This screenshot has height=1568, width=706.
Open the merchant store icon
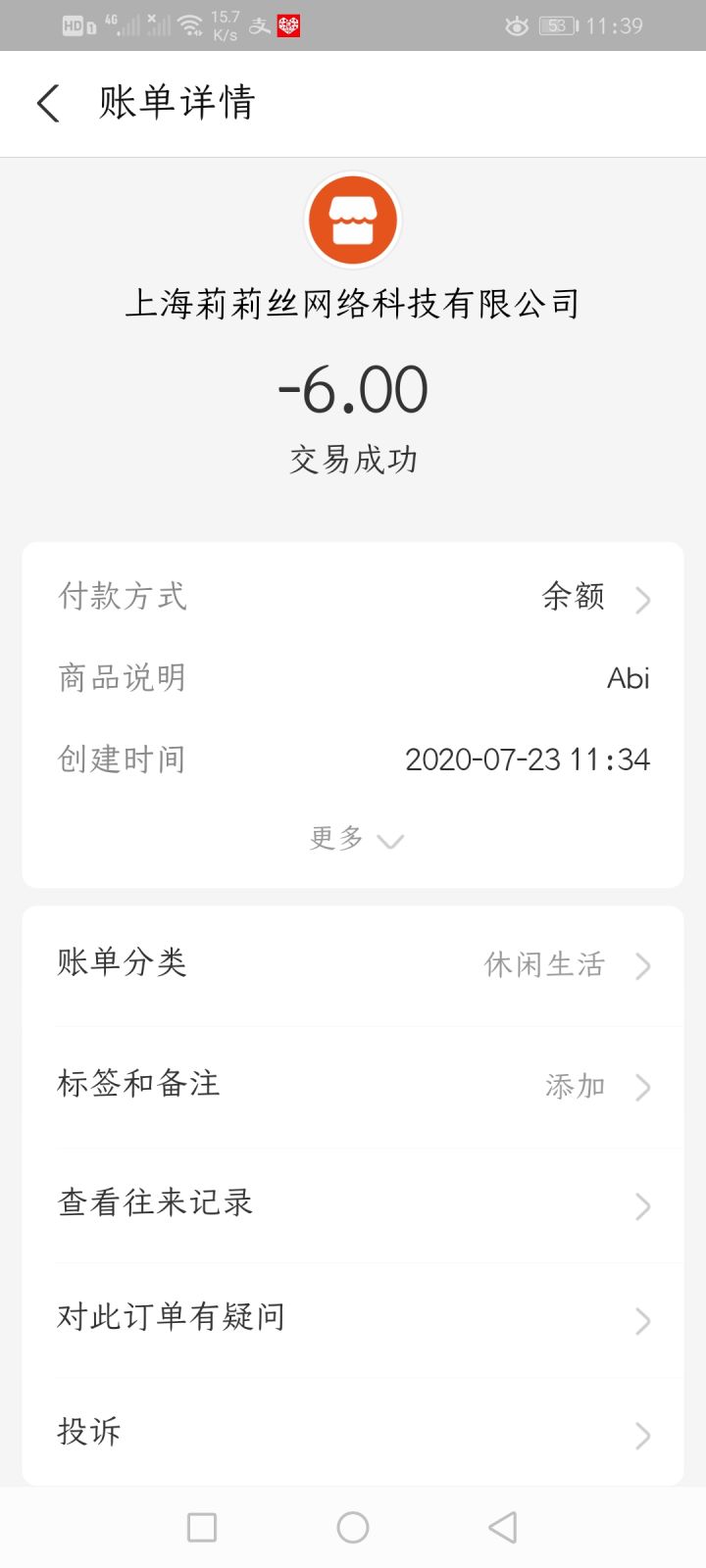353,221
